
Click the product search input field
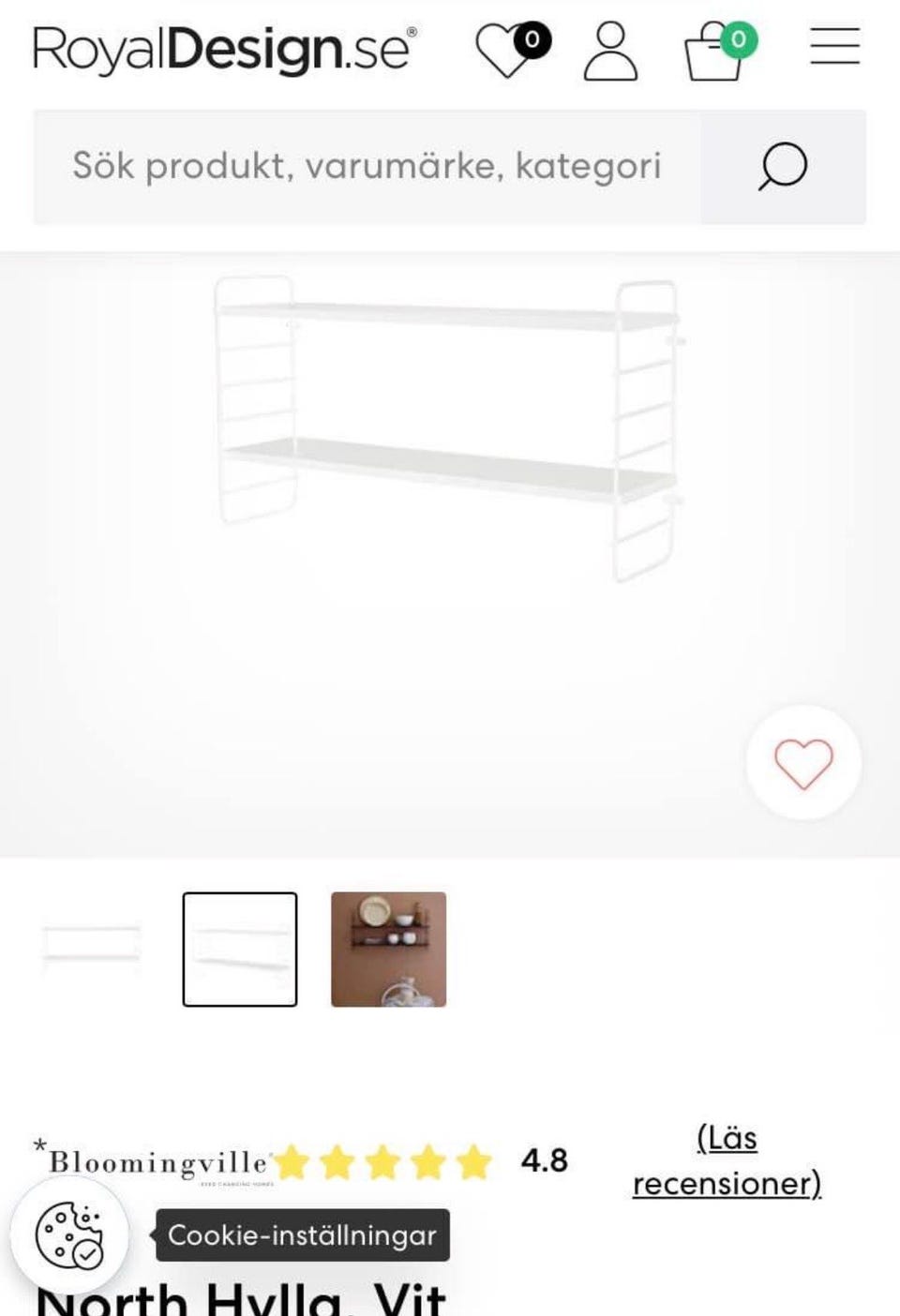366,166
